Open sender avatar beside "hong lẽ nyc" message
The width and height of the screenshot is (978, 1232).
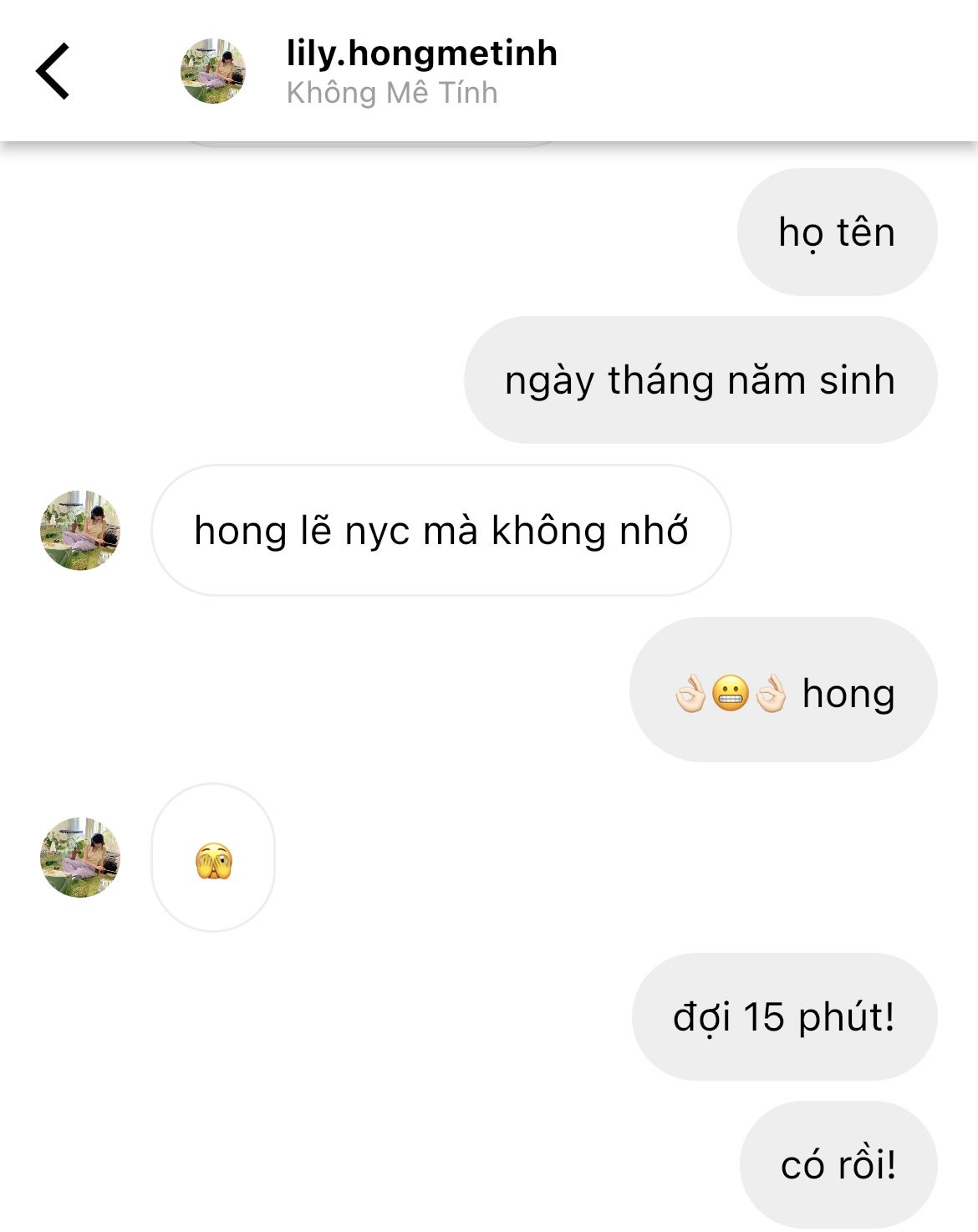80,531
